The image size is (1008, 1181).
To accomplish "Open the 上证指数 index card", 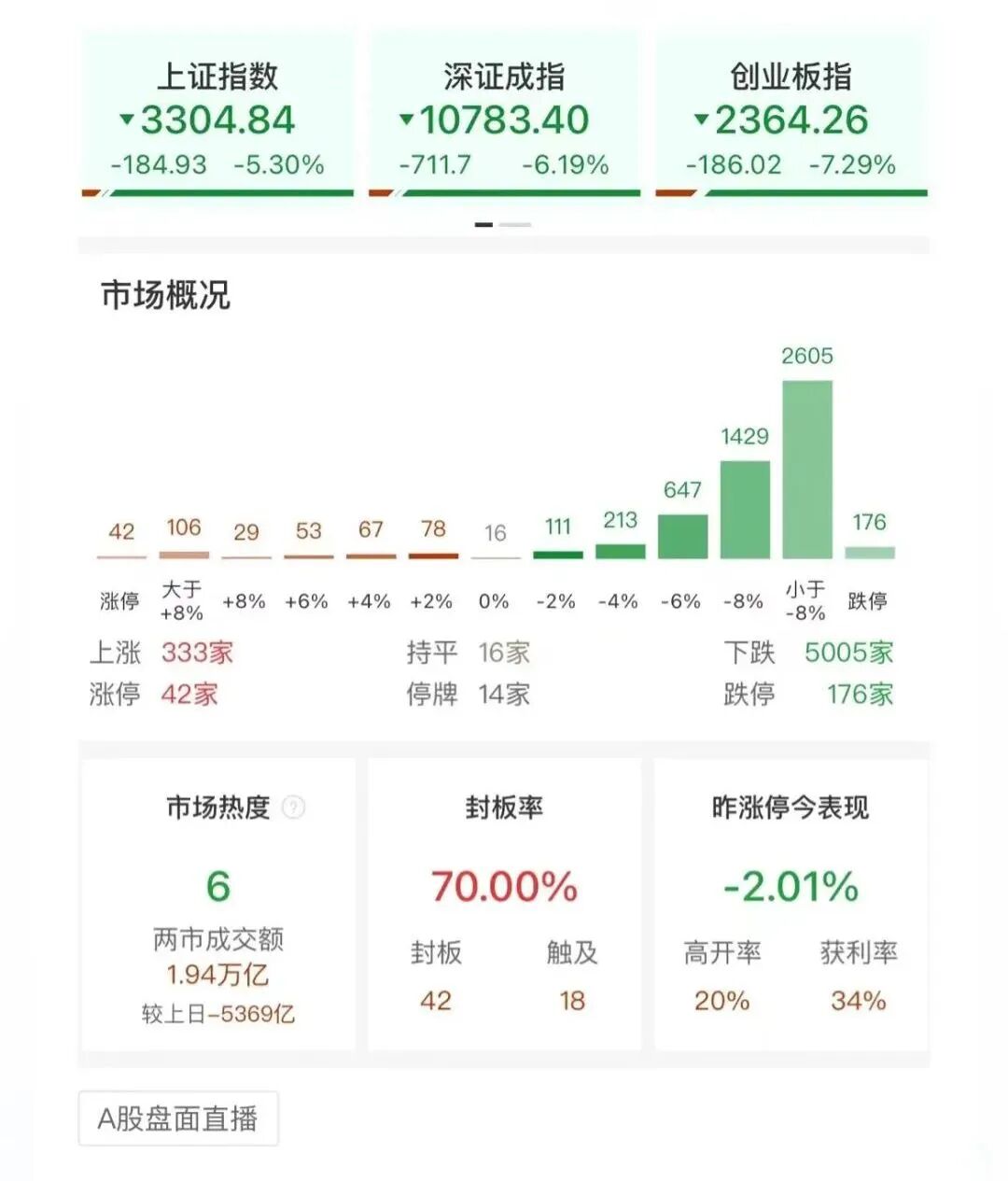I will (217, 115).
